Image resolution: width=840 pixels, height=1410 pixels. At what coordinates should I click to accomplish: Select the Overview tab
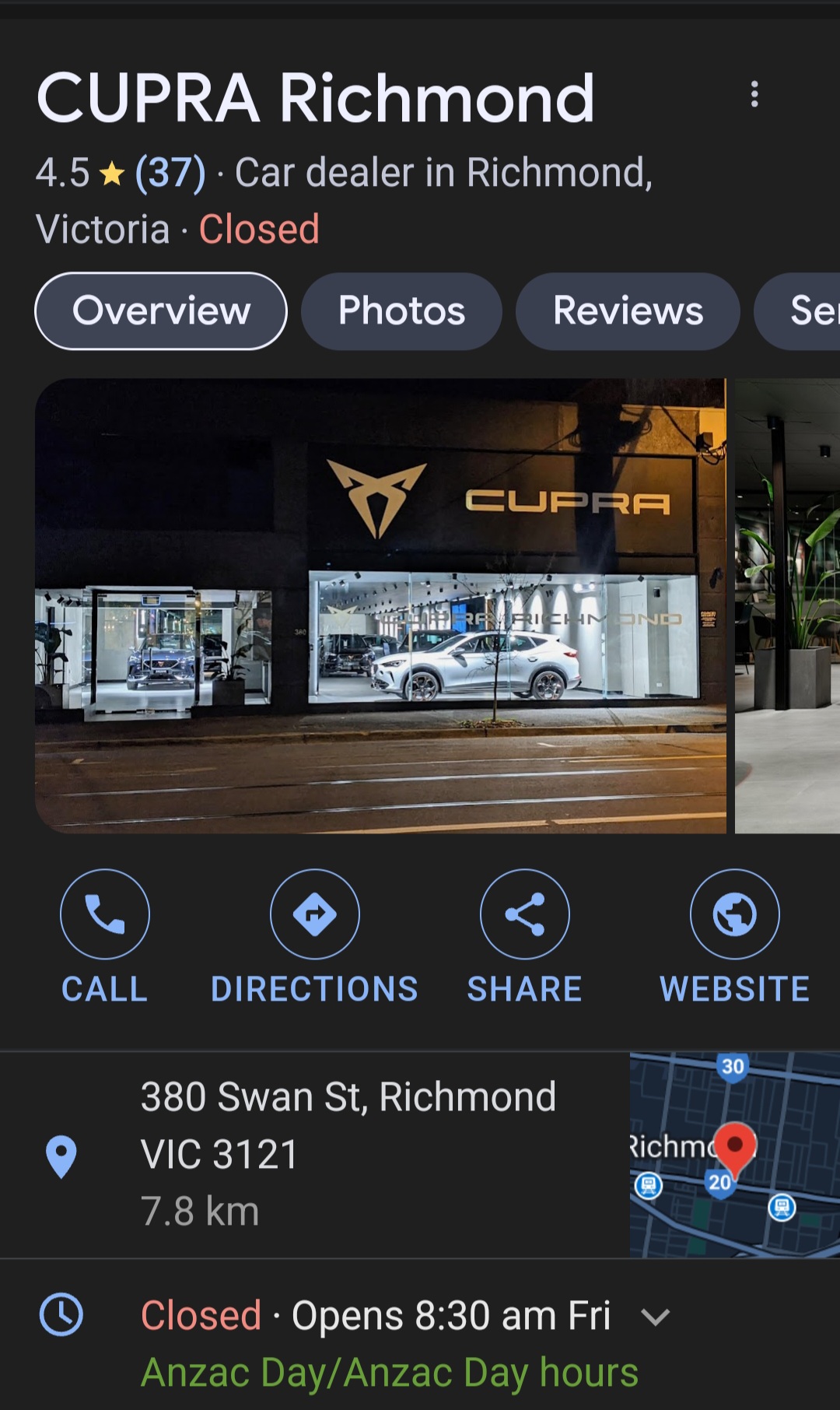point(161,311)
